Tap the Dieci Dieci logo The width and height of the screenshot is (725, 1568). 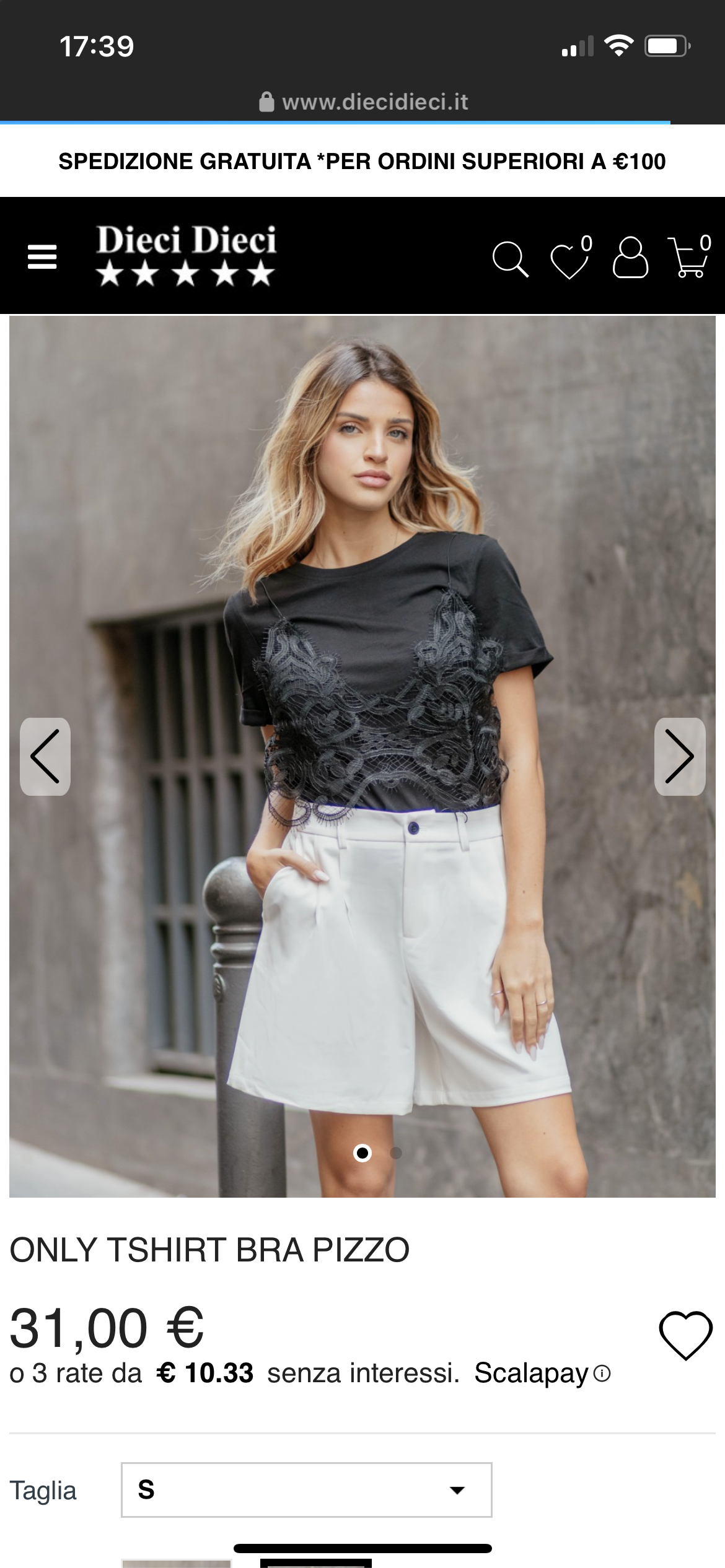tap(186, 256)
